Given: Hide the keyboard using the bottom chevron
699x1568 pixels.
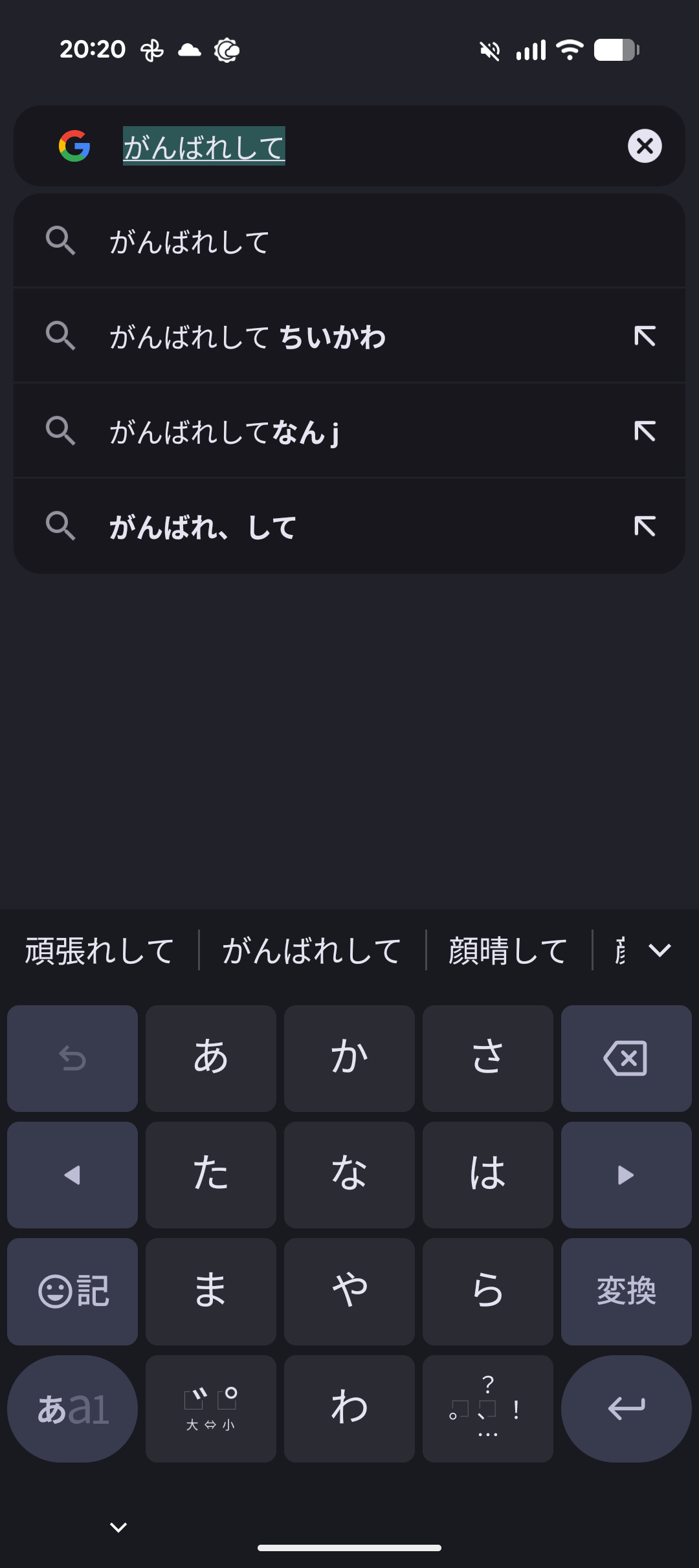Looking at the screenshot, I should (x=118, y=1528).
